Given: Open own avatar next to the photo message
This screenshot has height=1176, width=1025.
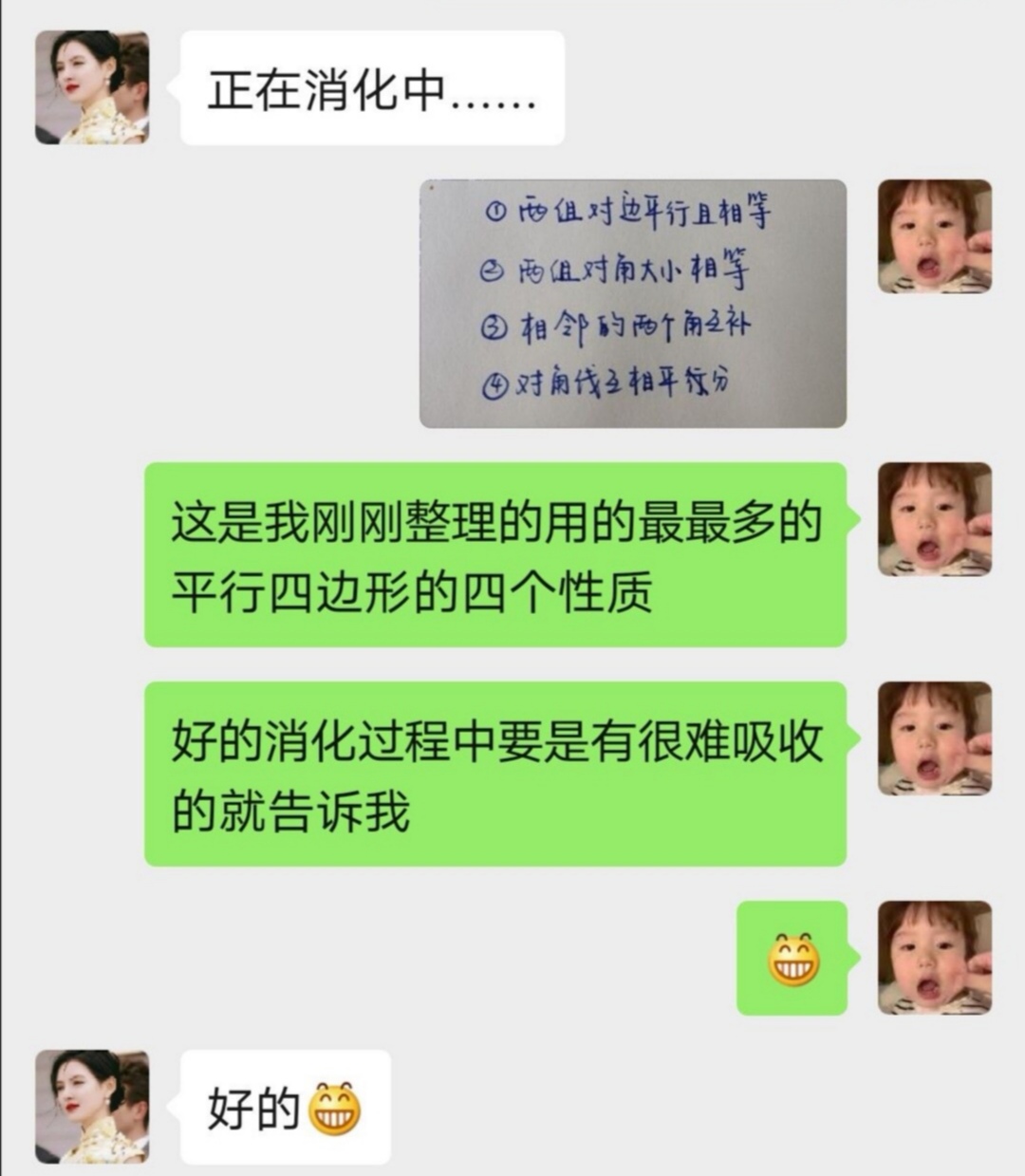Looking at the screenshot, I should (934, 236).
